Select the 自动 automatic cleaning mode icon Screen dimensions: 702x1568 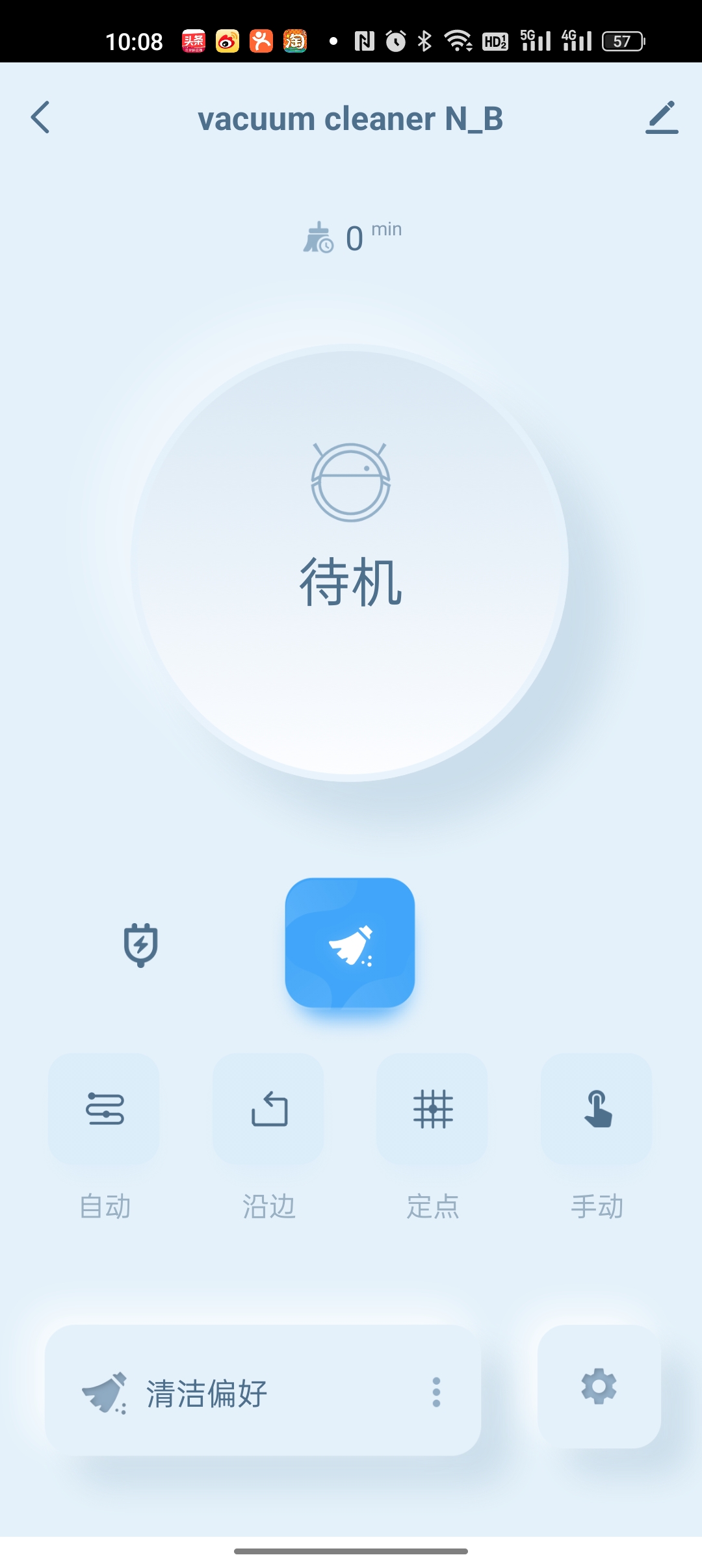click(x=104, y=1110)
